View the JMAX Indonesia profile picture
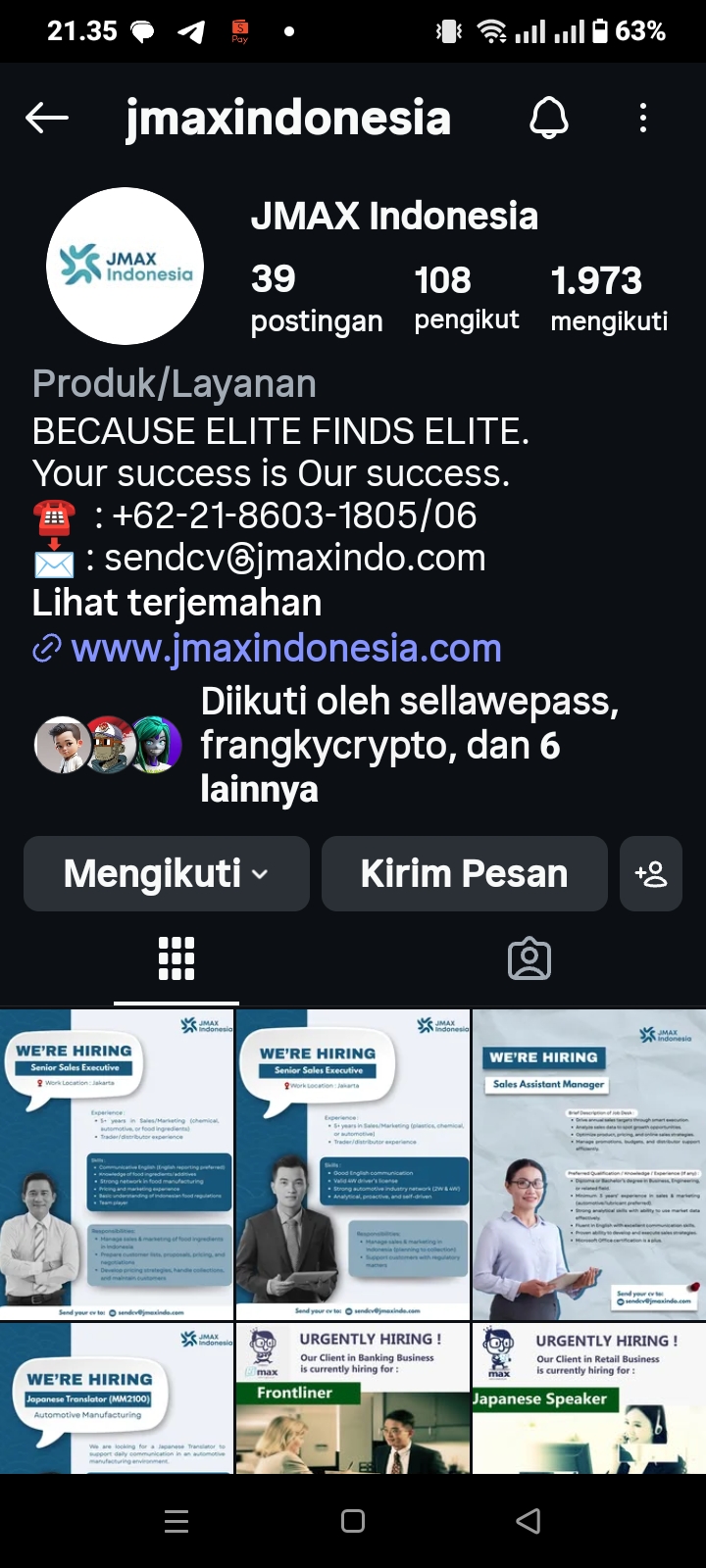Viewport: 706px width, 1568px height. point(126,266)
